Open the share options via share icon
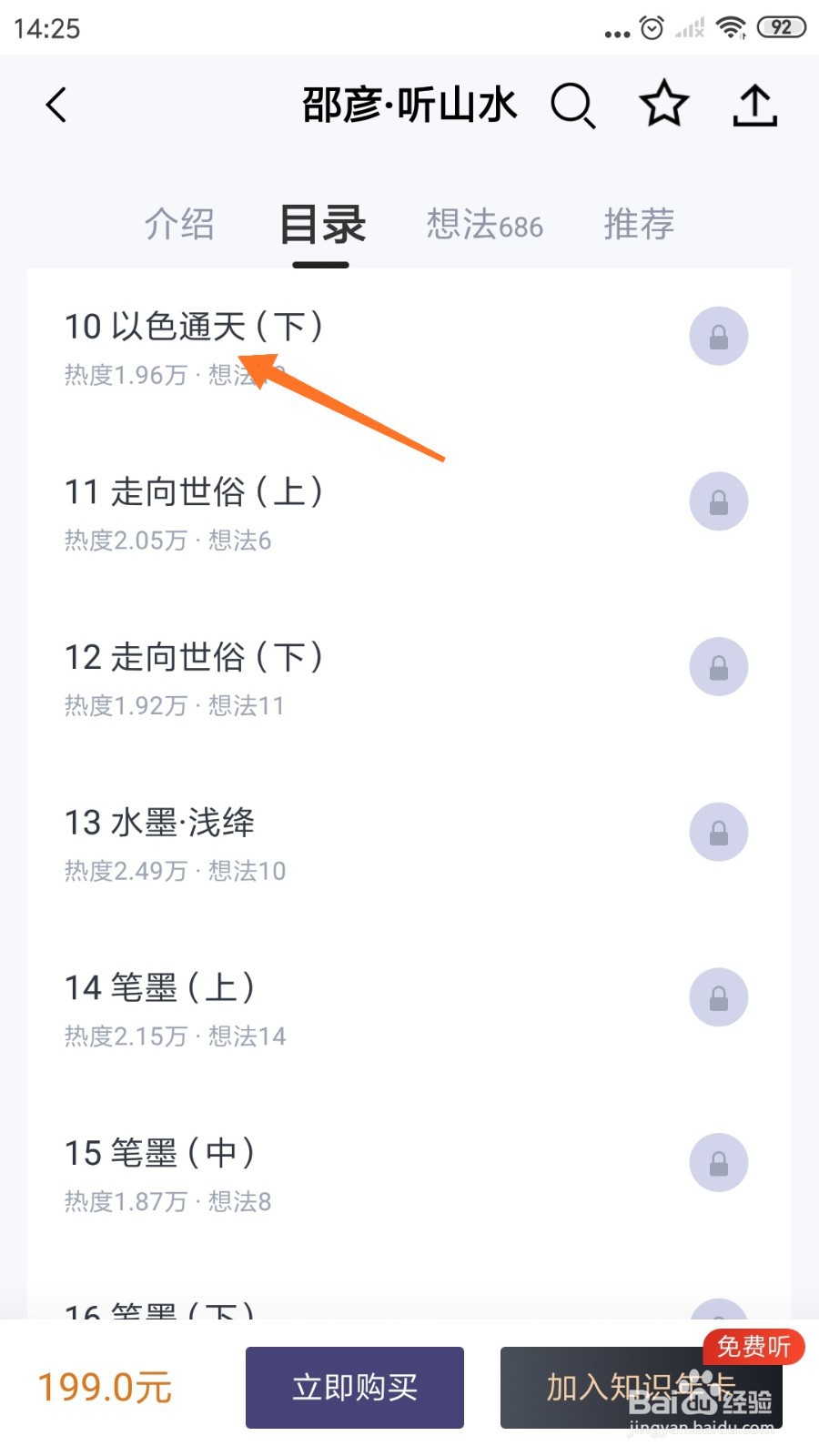The height and width of the screenshot is (1456, 819). [x=754, y=104]
